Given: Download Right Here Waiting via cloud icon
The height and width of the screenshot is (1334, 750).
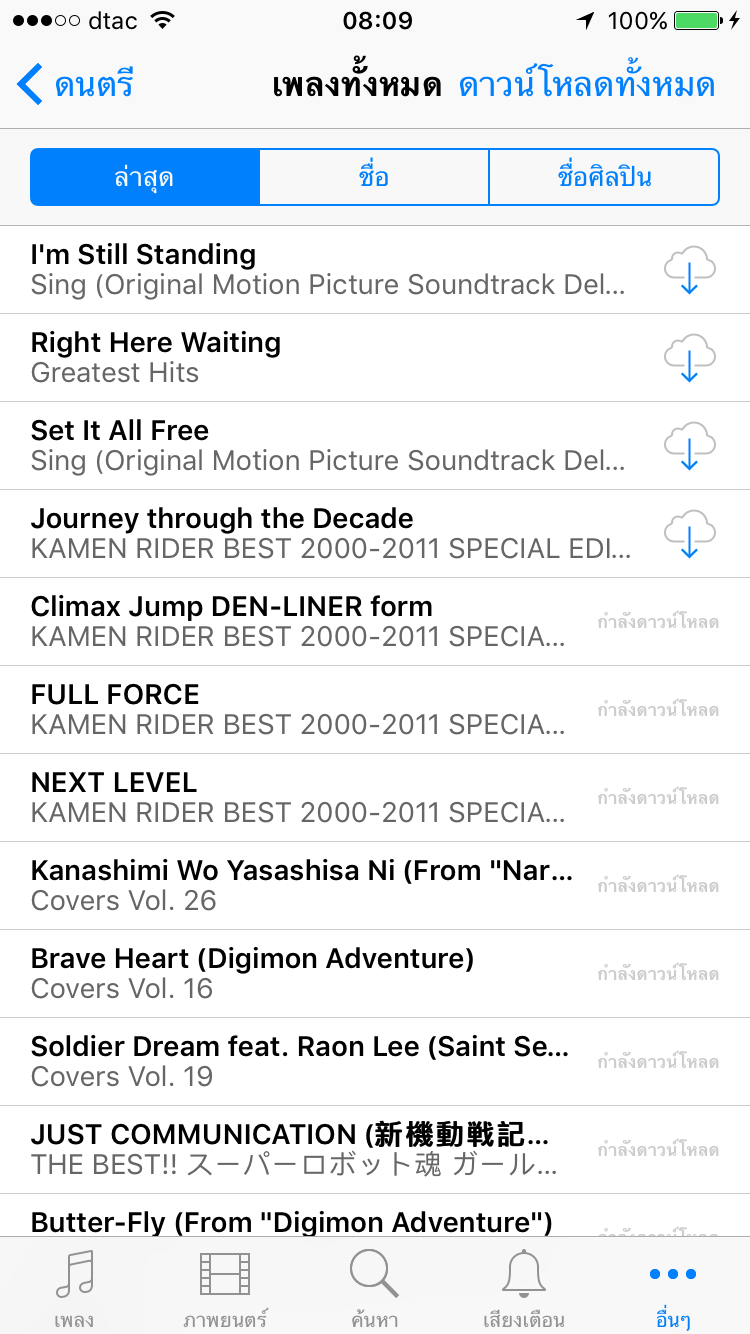Looking at the screenshot, I should [x=689, y=358].
